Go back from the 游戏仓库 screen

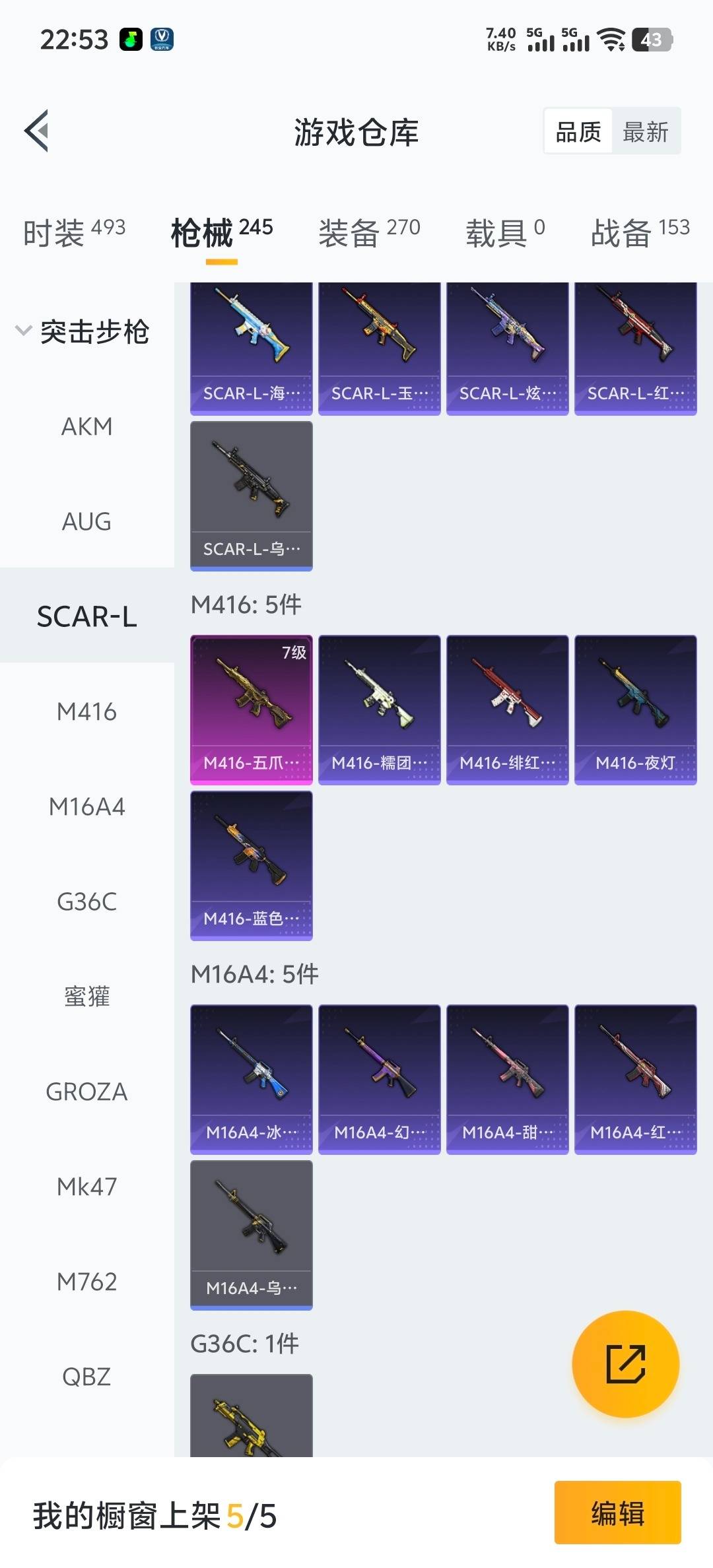(x=37, y=131)
